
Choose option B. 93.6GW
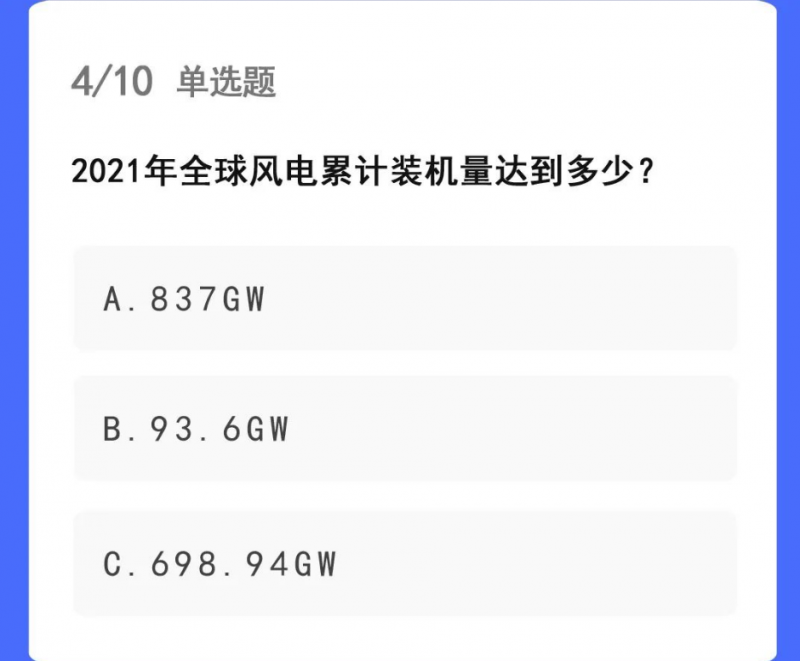click(x=405, y=430)
